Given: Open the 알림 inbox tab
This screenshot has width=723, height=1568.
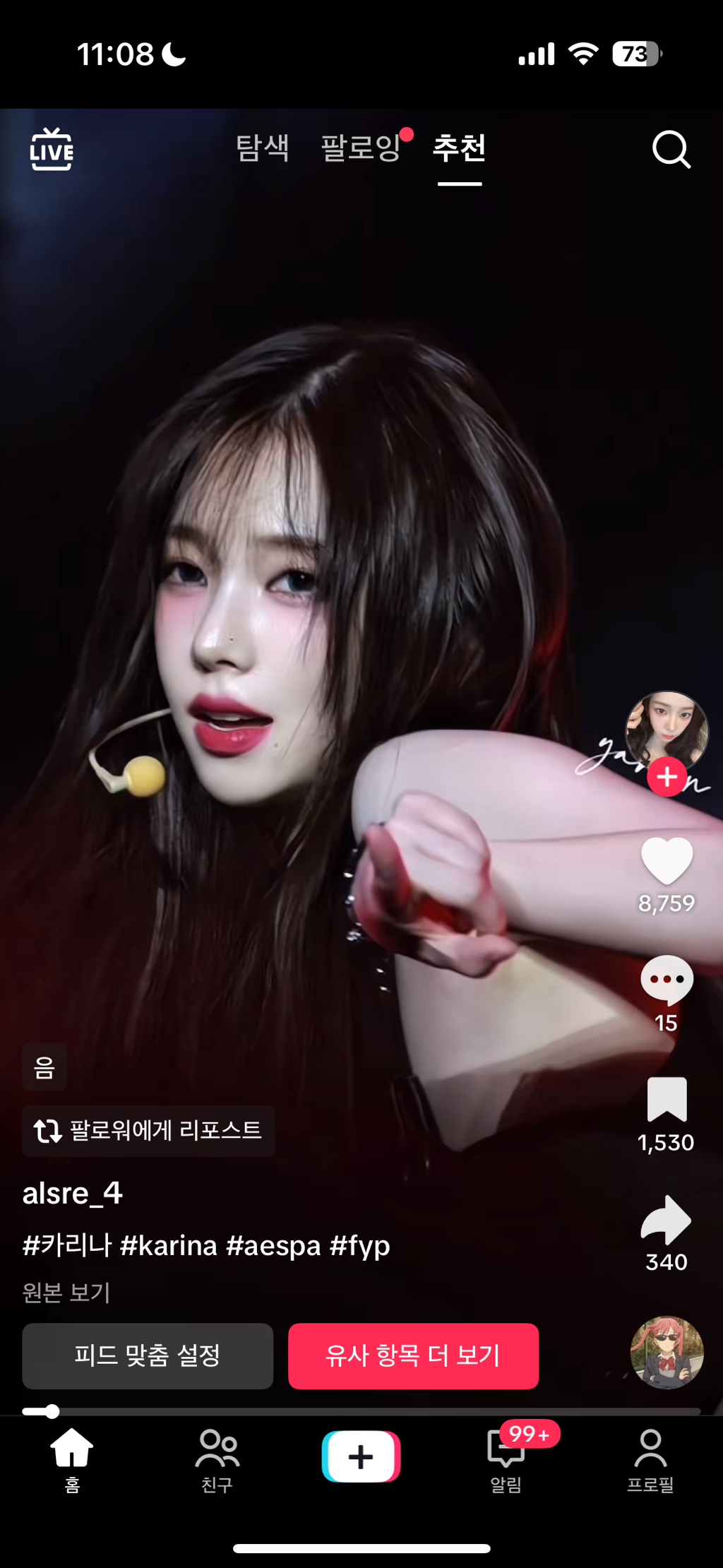Looking at the screenshot, I should click(x=506, y=1461).
